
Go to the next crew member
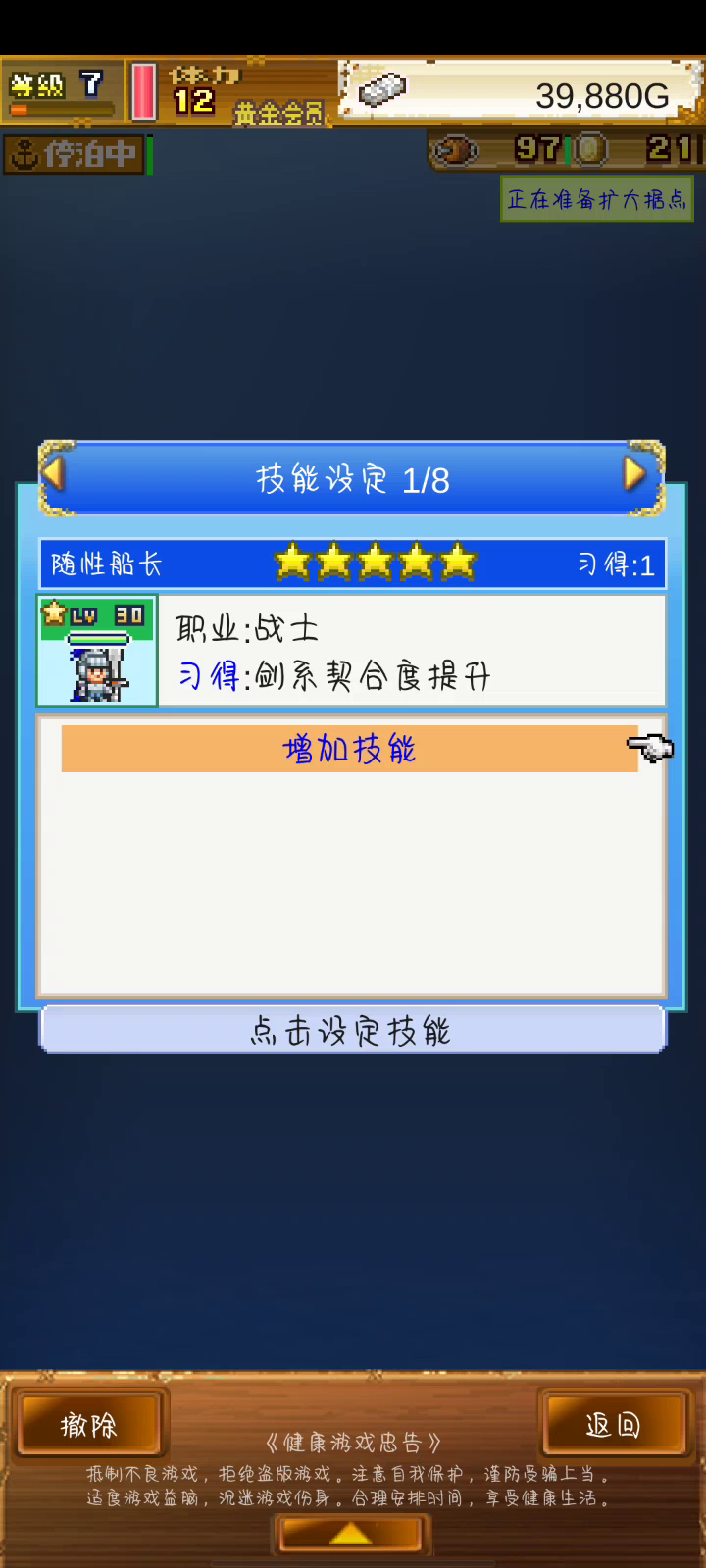tap(634, 474)
